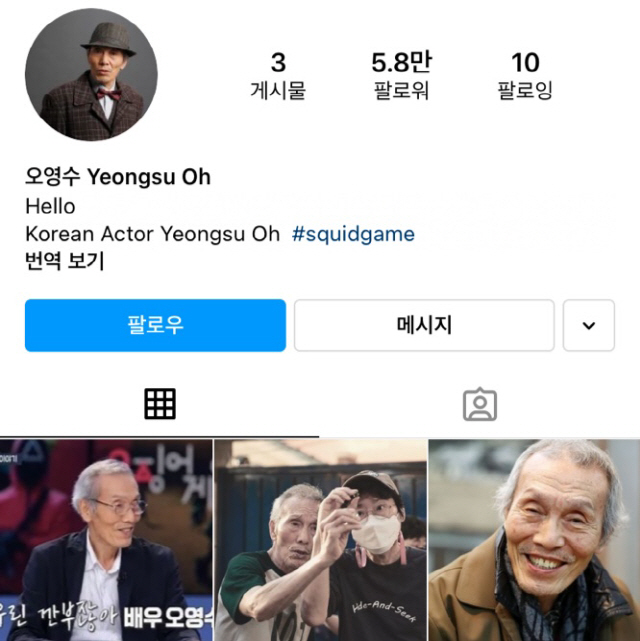Open the #squidgame hashtag link
The image size is (640, 641).
[353, 234]
